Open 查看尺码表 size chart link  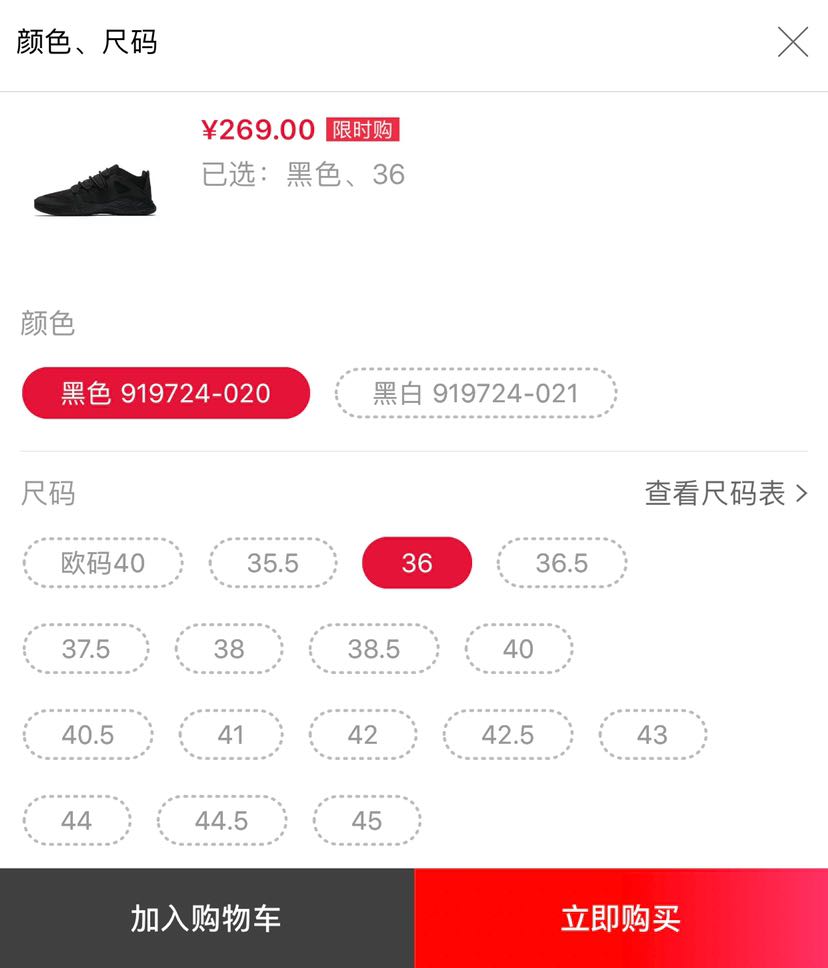click(x=716, y=494)
